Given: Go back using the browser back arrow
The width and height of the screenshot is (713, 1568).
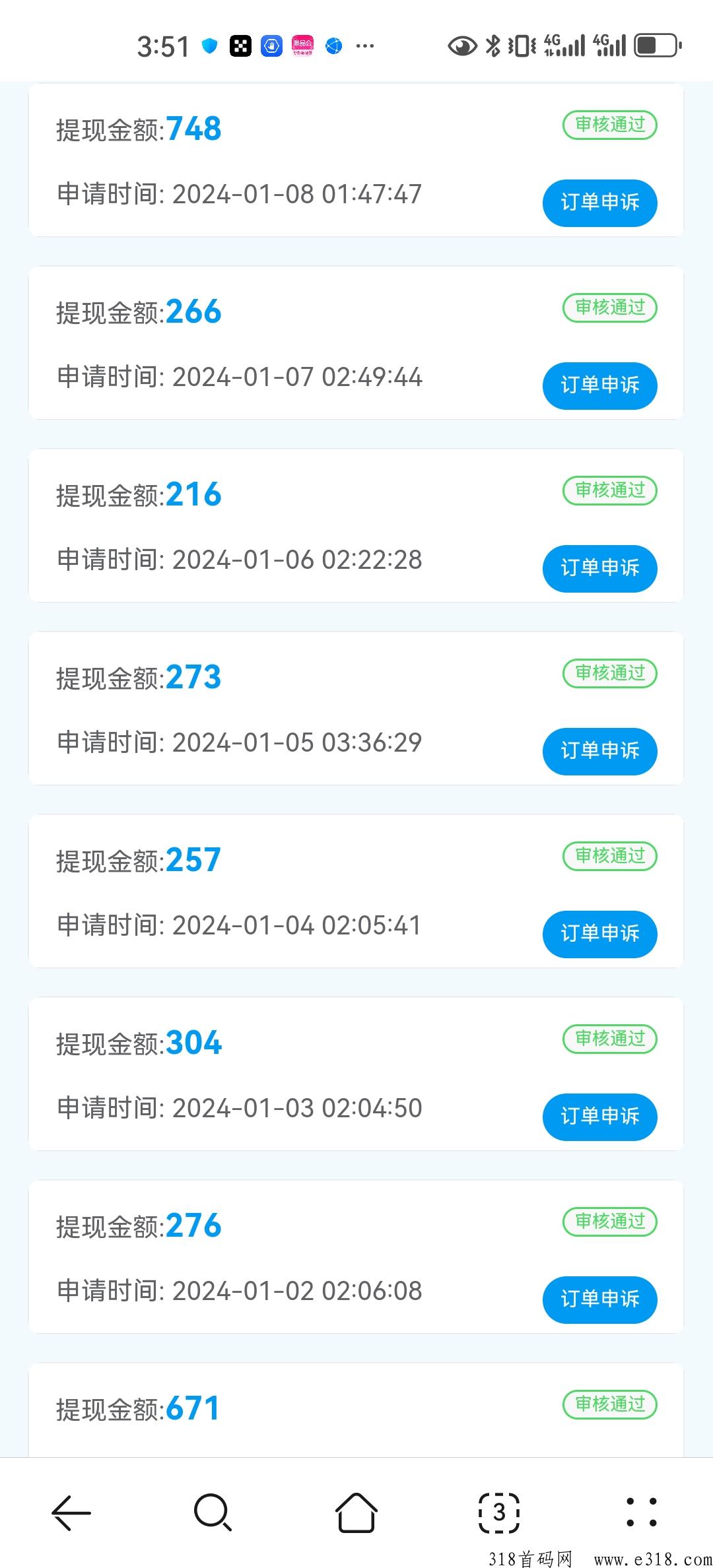Looking at the screenshot, I should tap(71, 1512).
